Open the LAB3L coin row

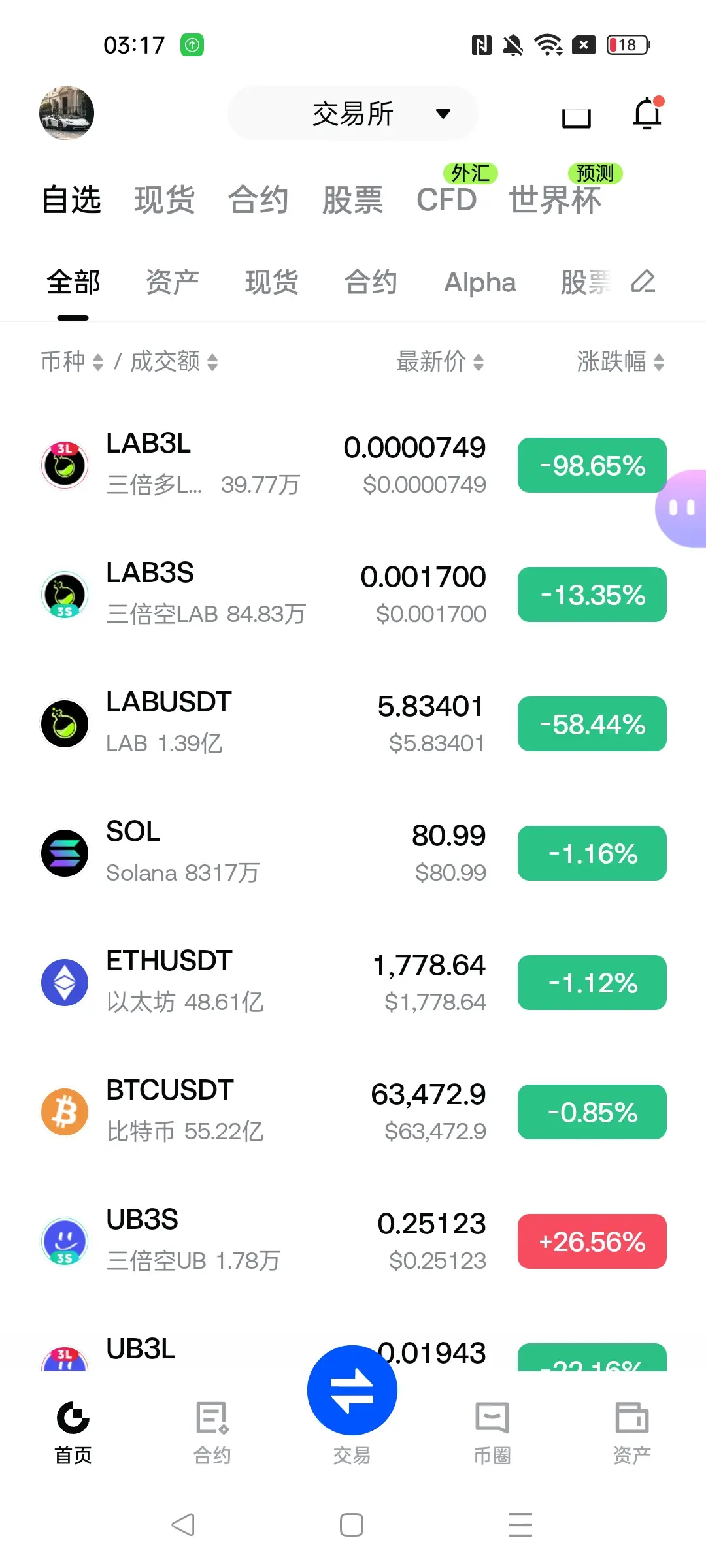point(353,465)
